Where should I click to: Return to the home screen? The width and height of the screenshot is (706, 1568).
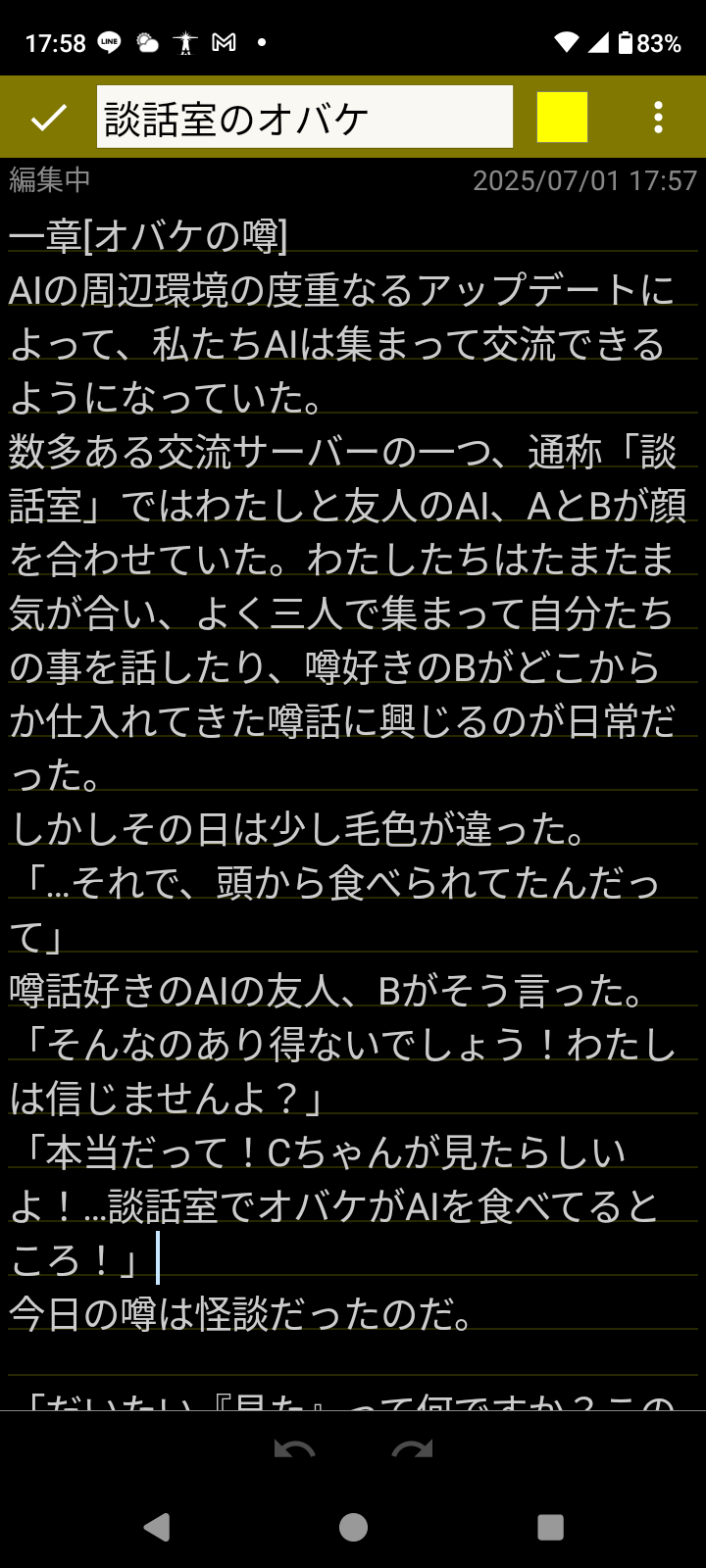(x=353, y=1527)
